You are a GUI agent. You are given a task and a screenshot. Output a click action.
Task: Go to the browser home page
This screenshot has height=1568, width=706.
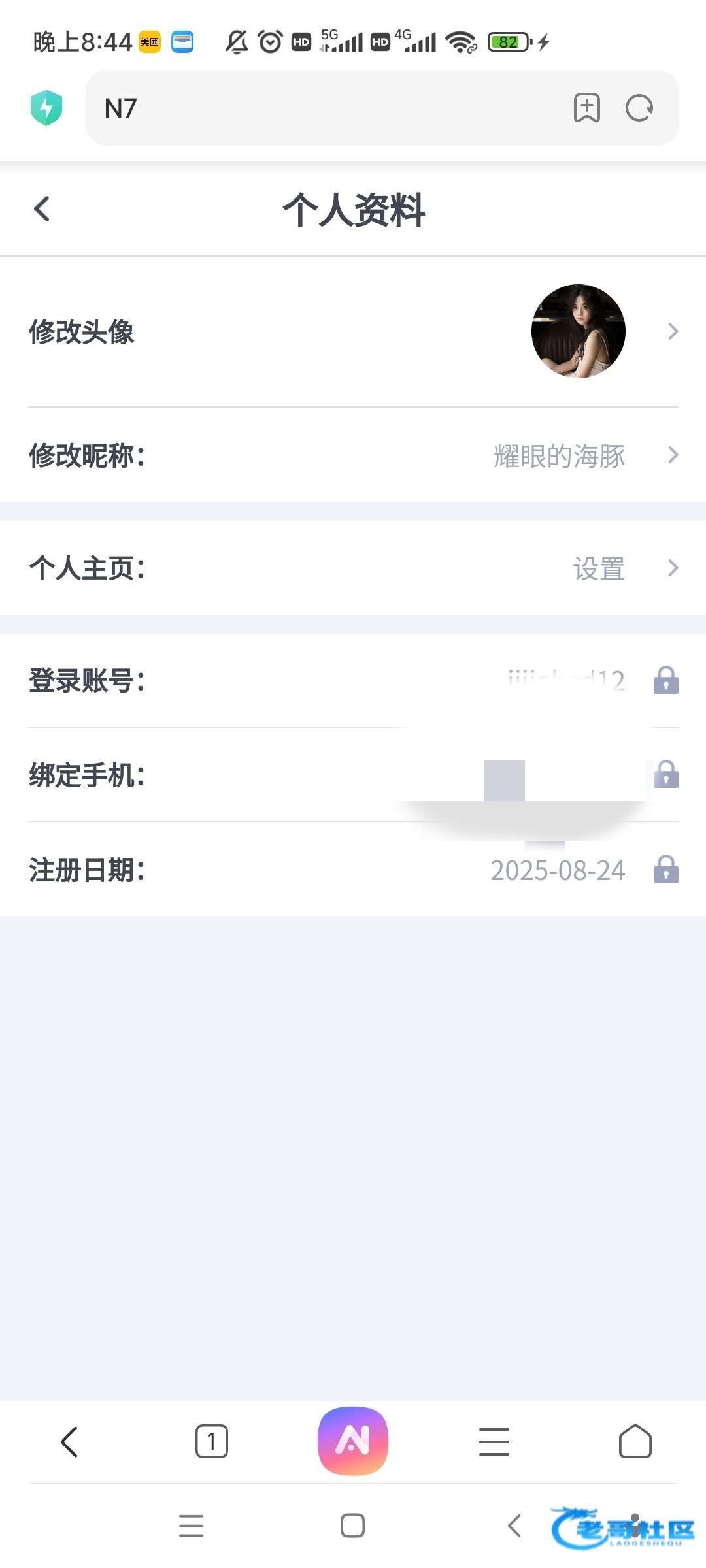pyautogui.click(x=635, y=1442)
